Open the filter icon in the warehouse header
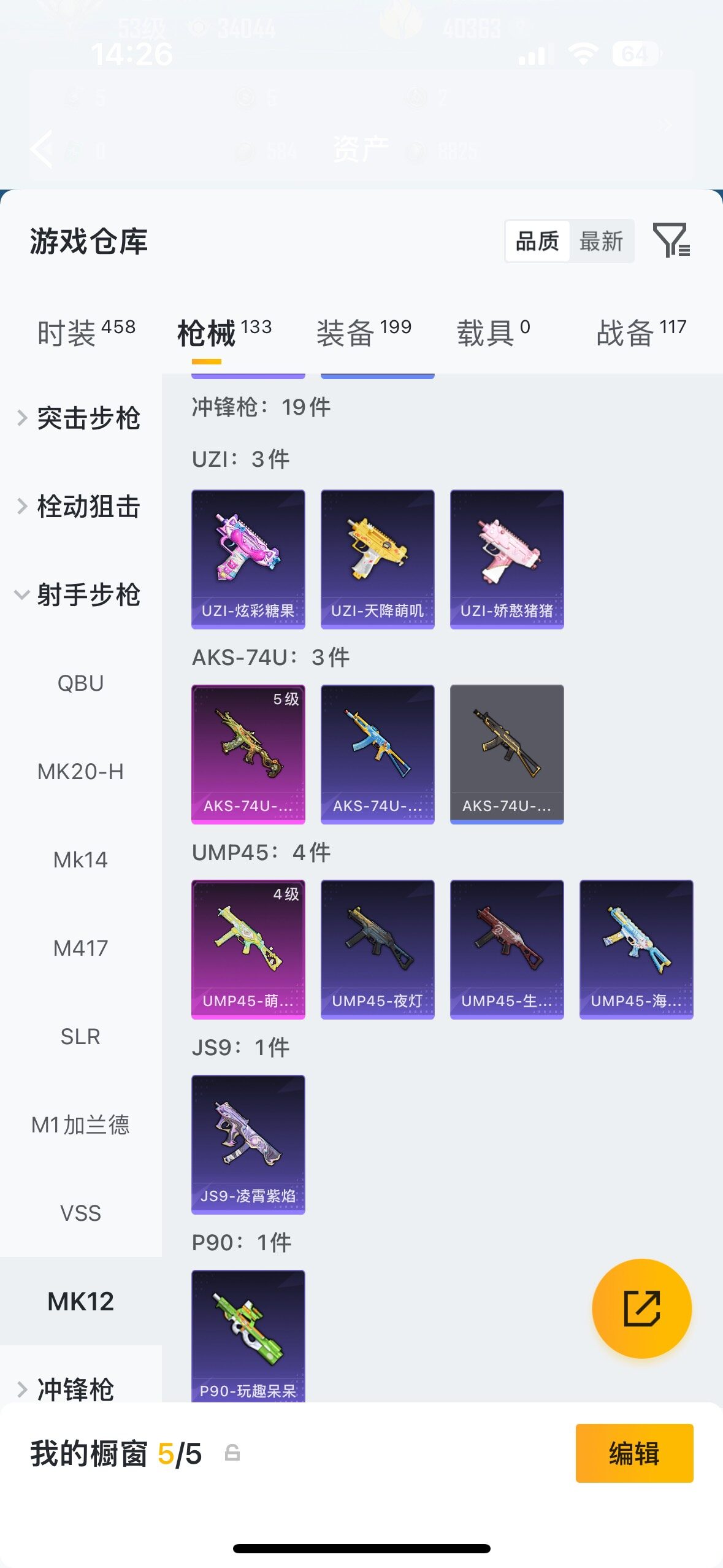This screenshot has height=1568, width=723. pyautogui.click(x=671, y=240)
